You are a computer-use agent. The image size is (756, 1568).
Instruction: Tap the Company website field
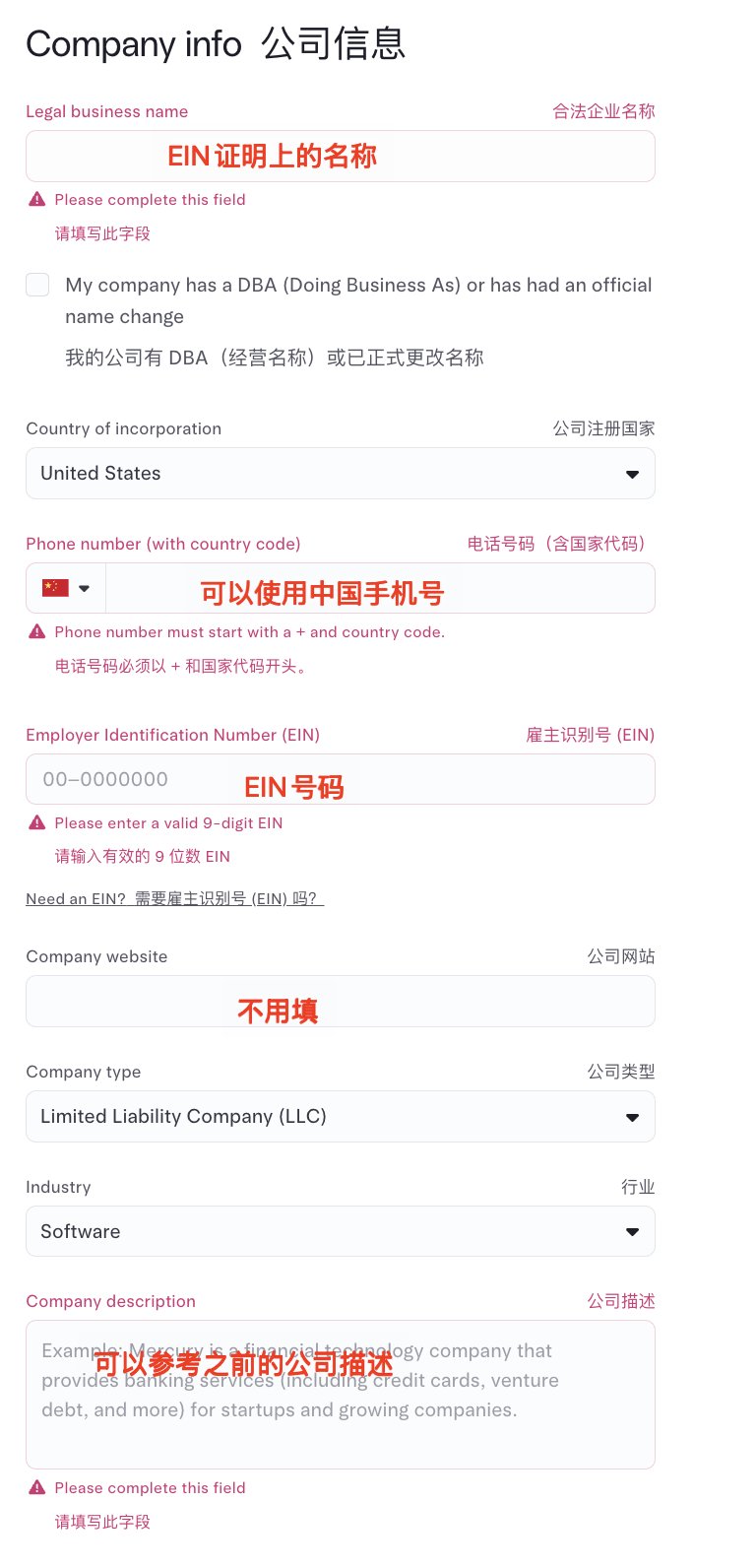click(340, 1002)
